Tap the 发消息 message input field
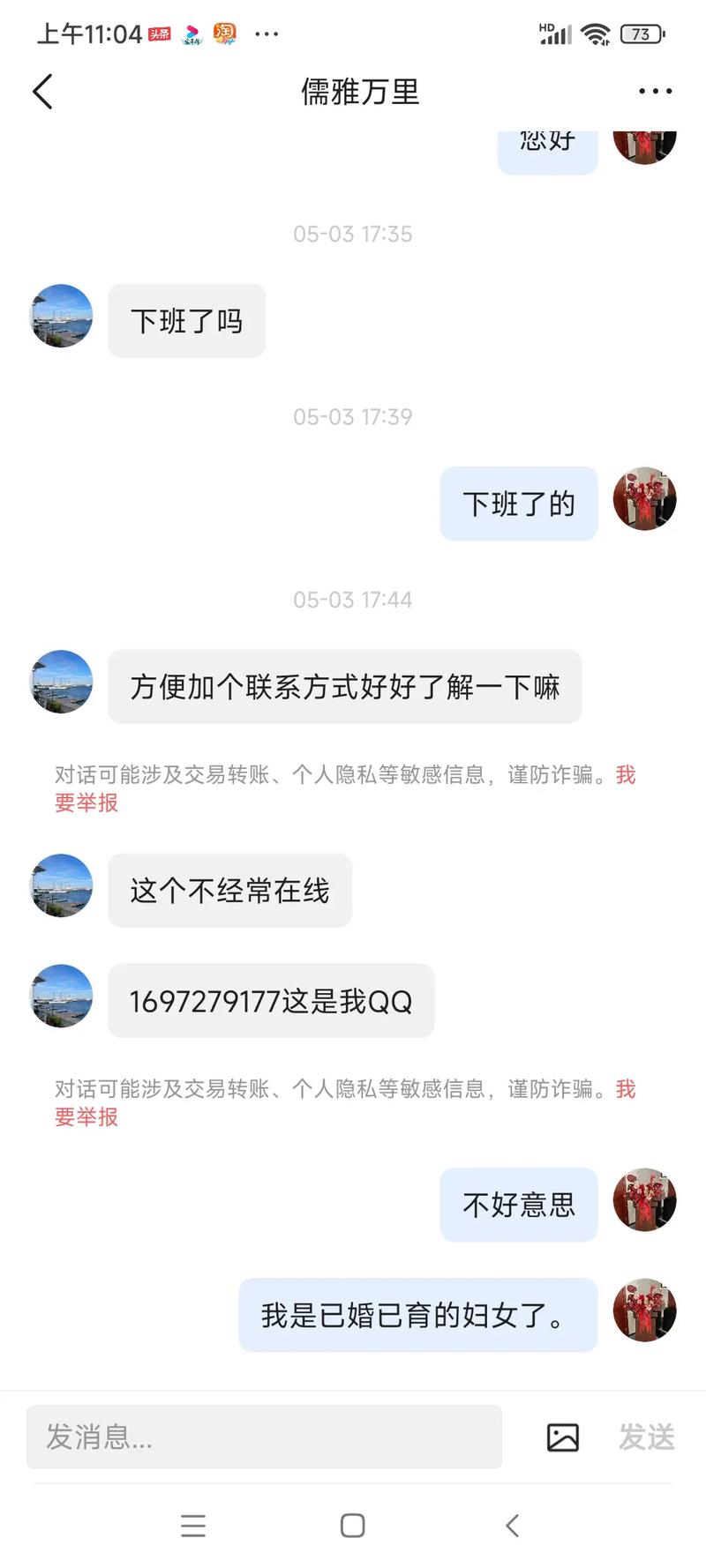 [264, 1437]
